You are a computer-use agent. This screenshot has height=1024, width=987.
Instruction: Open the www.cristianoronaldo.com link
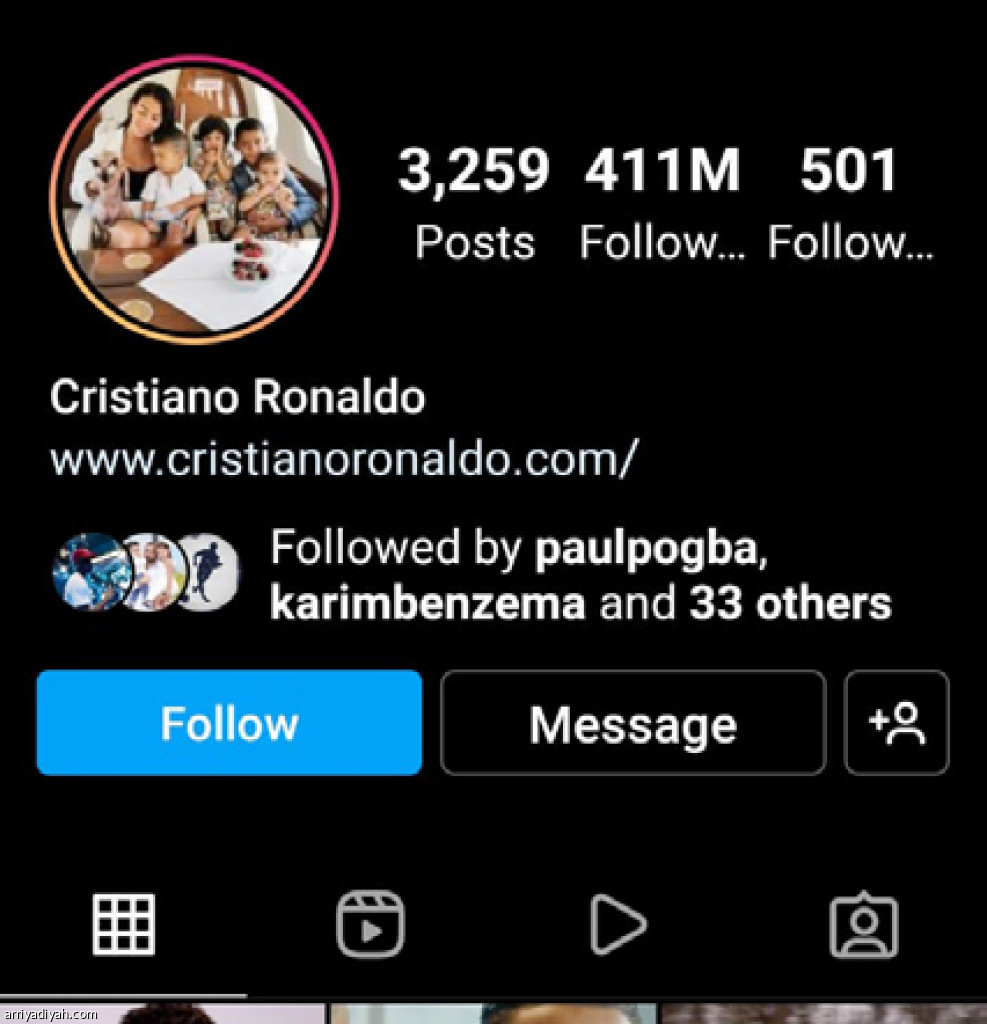pyautogui.click(x=343, y=459)
